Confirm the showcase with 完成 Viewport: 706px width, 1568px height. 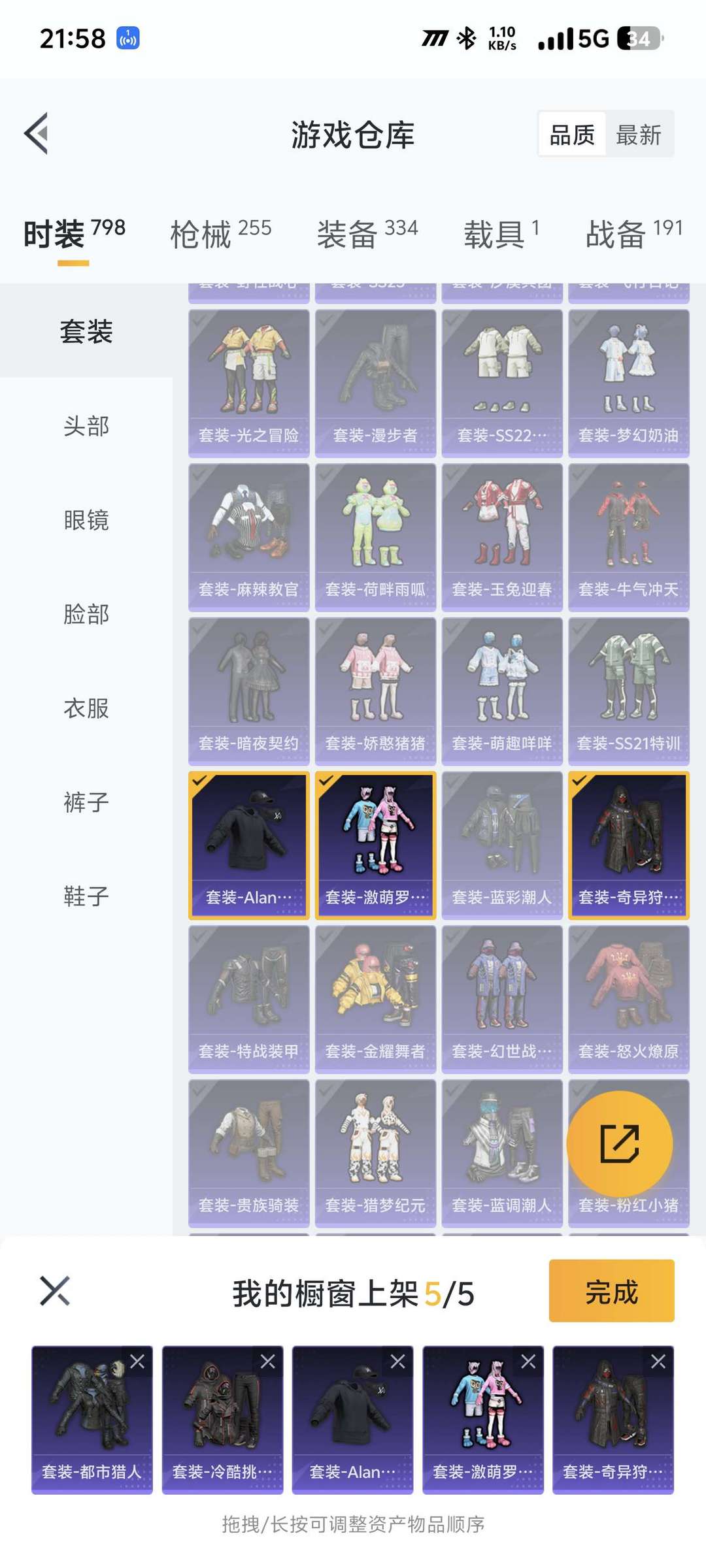tap(611, 1291)
